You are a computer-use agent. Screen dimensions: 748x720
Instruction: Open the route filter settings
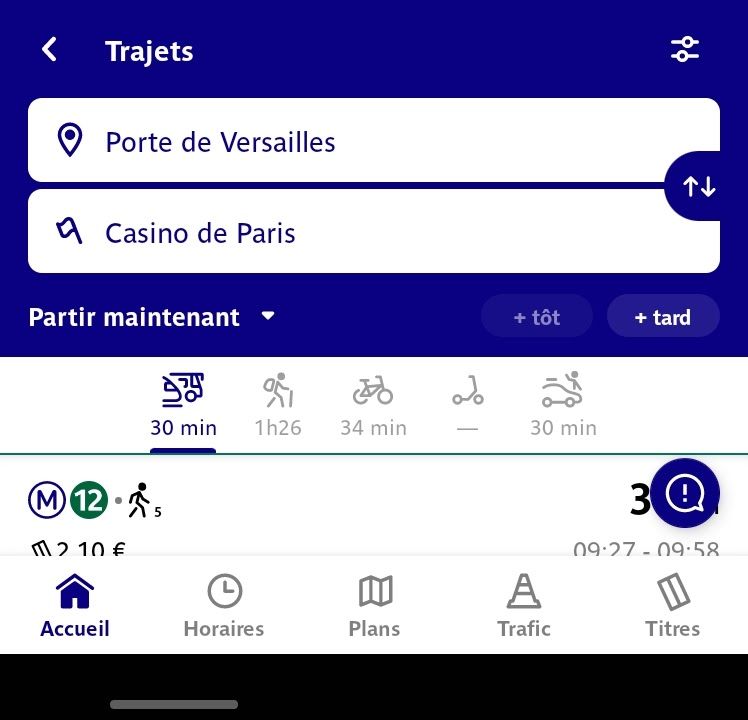click(x=685, y=50)
